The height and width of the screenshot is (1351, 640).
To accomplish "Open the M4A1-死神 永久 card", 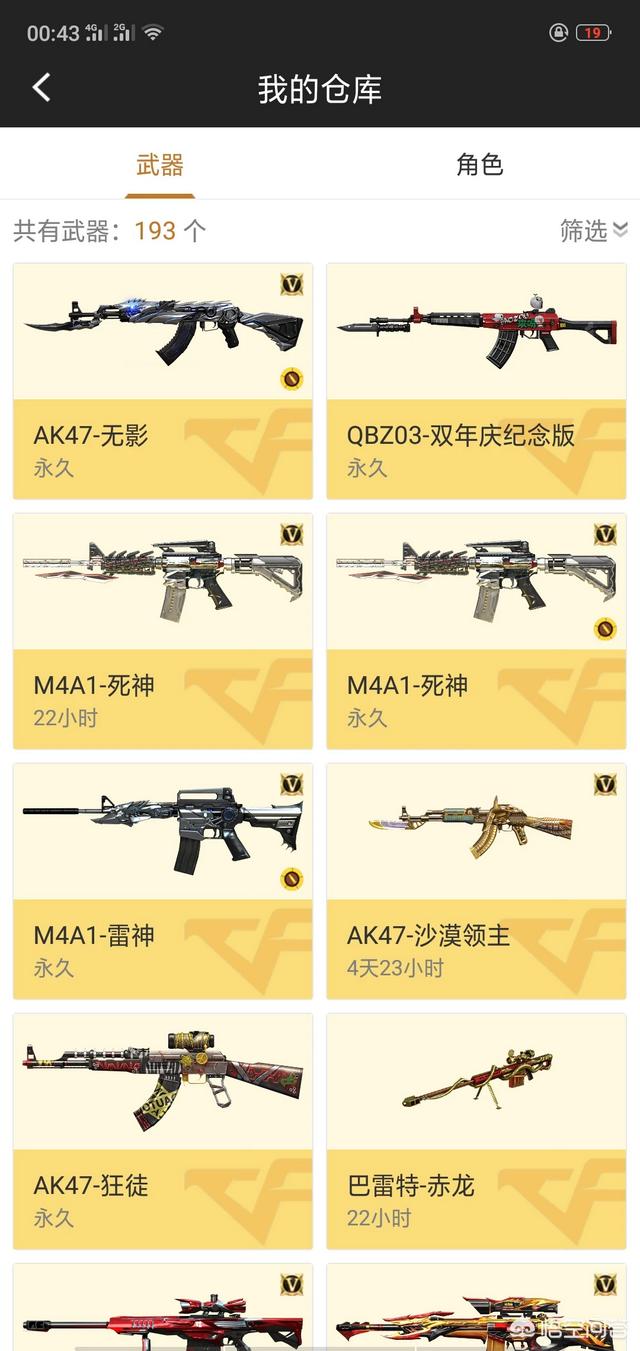I will pos(476,631).
